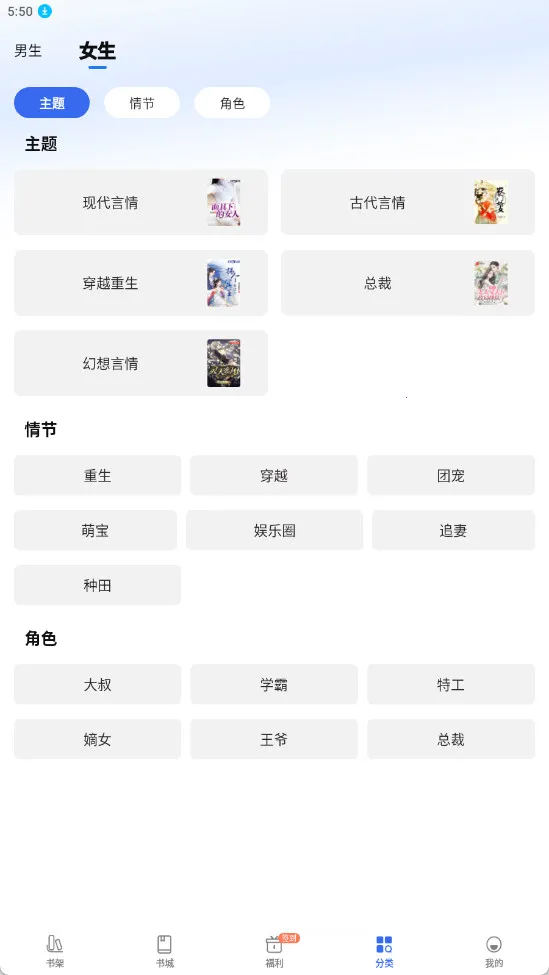Open the 现代言情 category card
The image size is (549, 975).
point(141,202)
